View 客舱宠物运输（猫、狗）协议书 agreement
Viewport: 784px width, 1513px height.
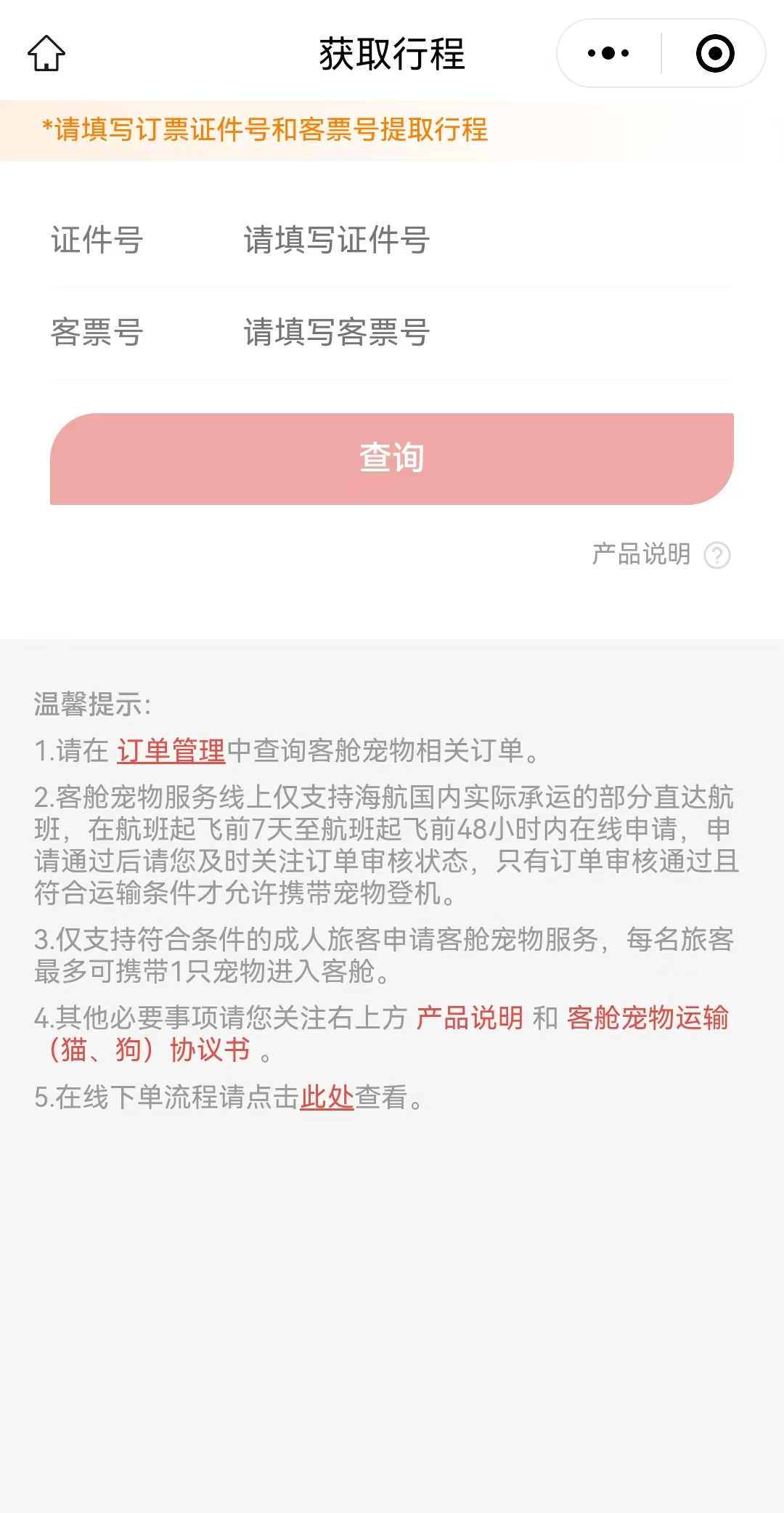click(x=647, y=1018)
